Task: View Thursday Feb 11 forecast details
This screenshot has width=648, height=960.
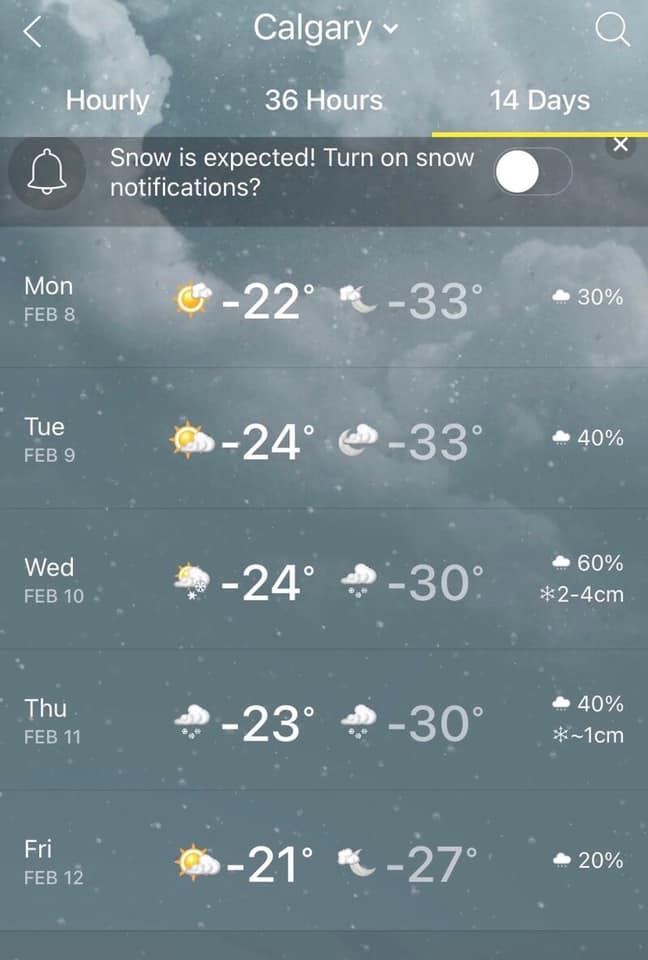Action: pyautogui.click(x=324, y=721)
